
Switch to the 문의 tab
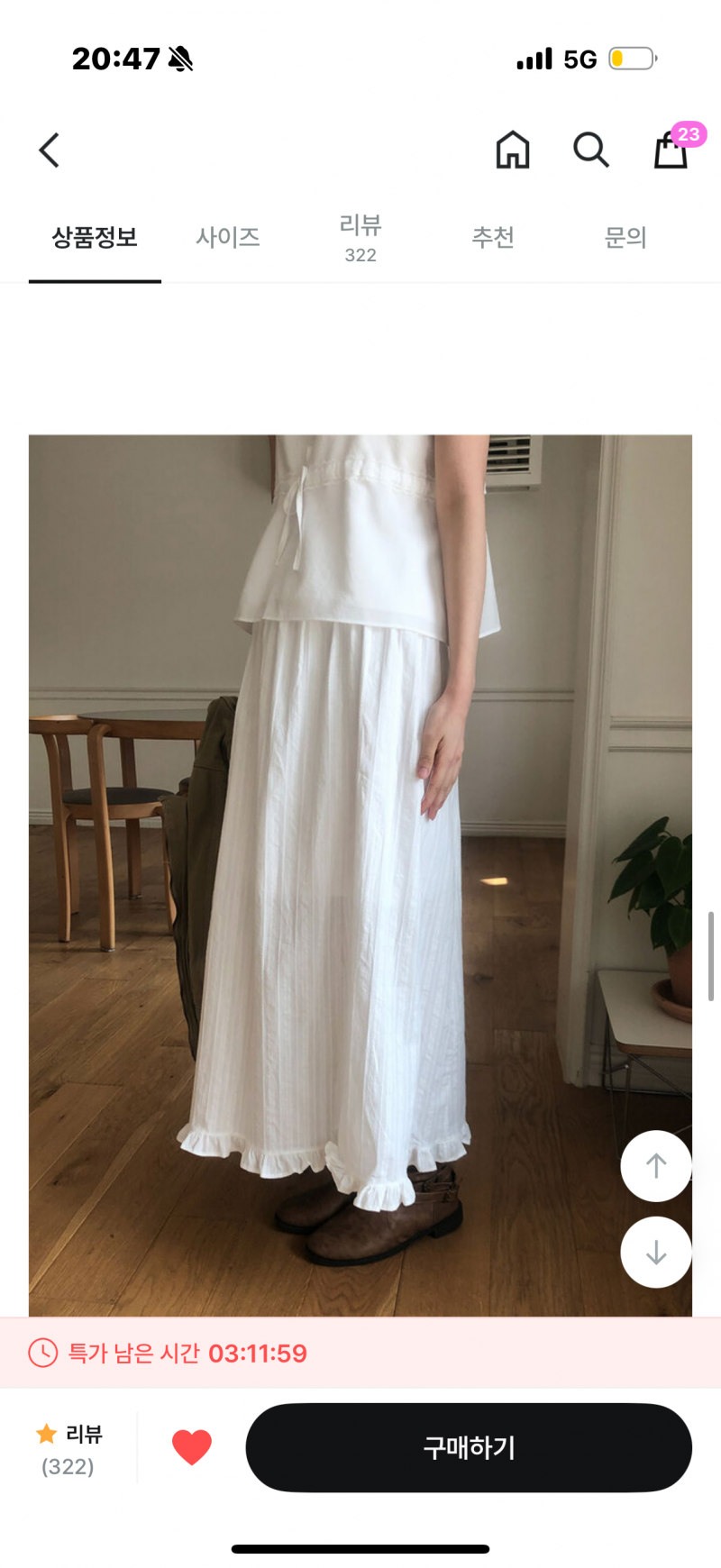point(625,238)
